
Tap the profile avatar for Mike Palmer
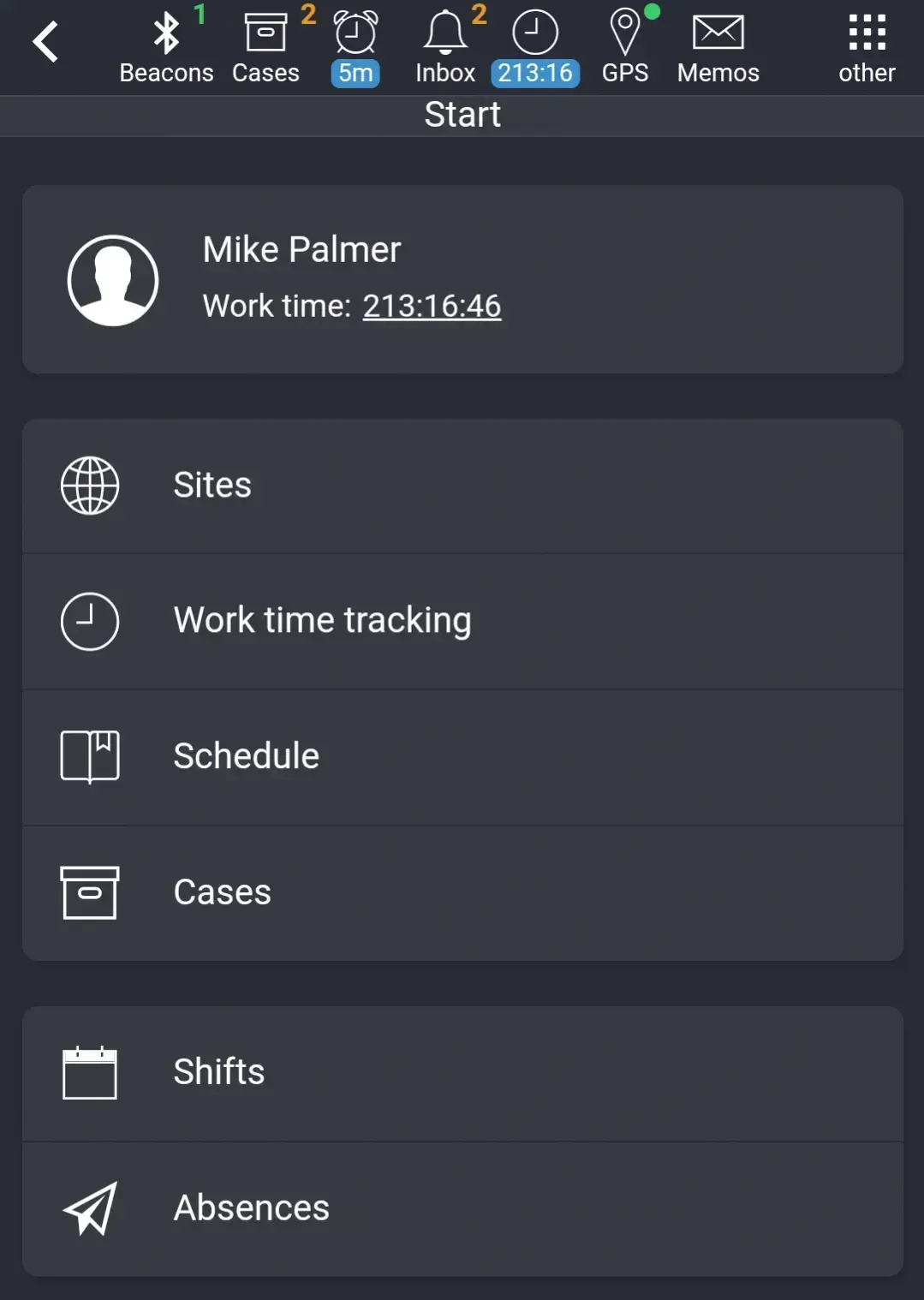click(x=113, y=279)
